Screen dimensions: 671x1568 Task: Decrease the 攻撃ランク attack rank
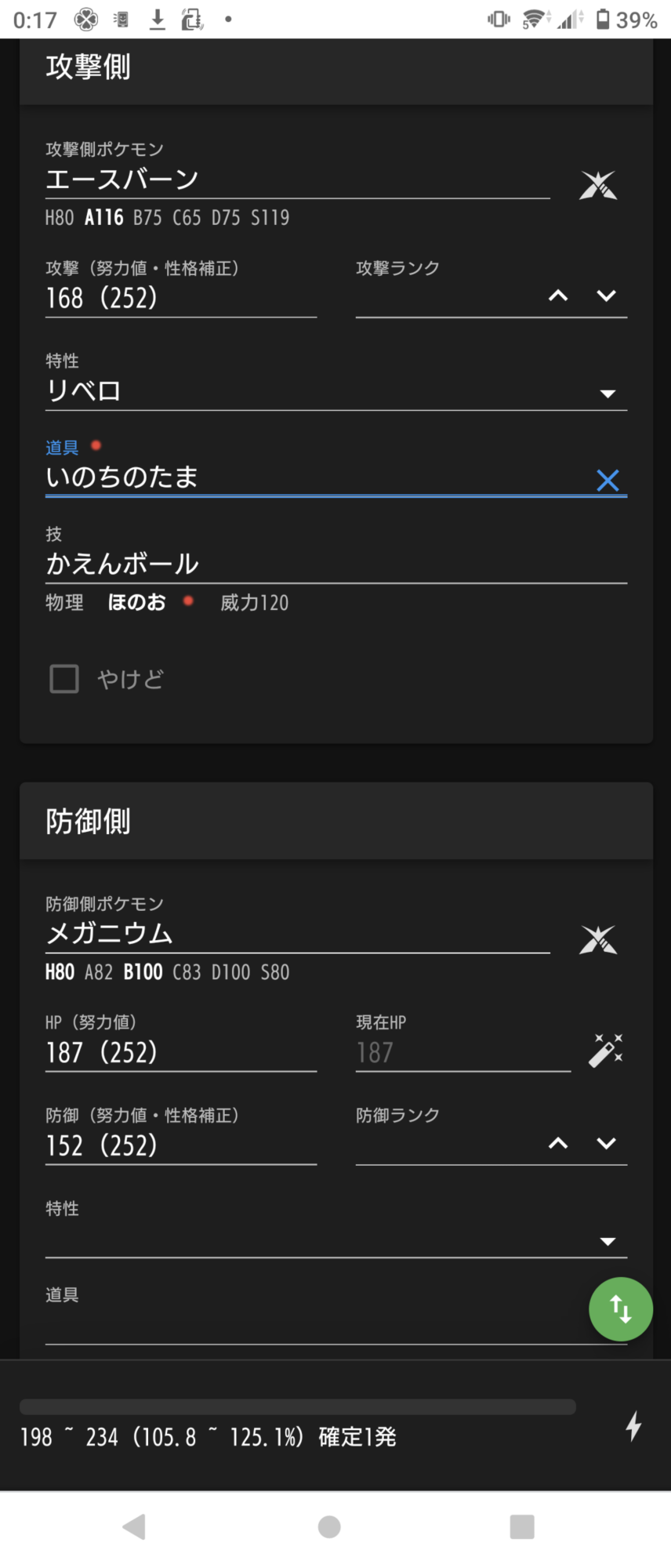(606, 296)
